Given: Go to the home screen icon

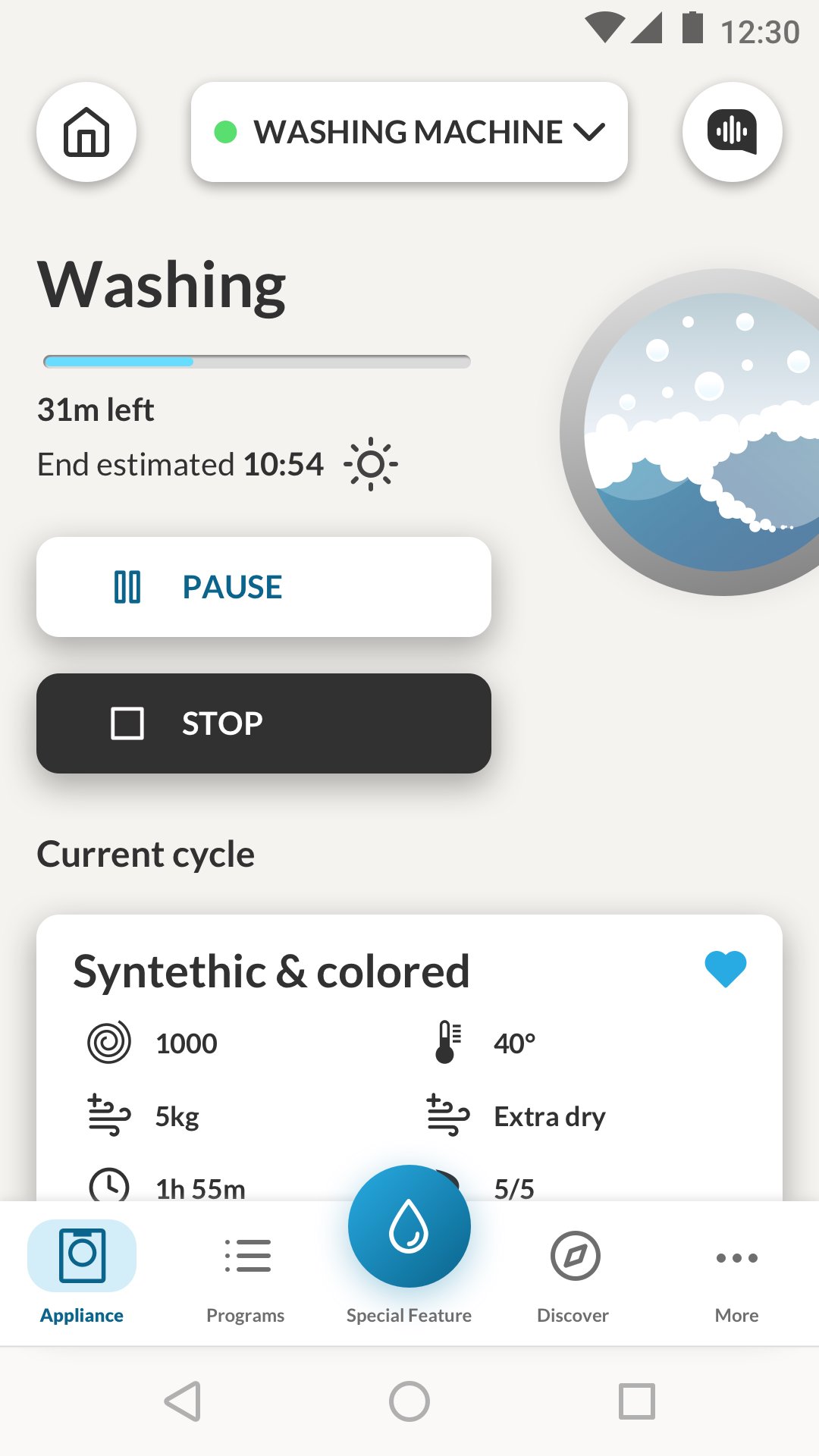Looking at the screenshot, I should pyautogui.click(x=86, y=132).
